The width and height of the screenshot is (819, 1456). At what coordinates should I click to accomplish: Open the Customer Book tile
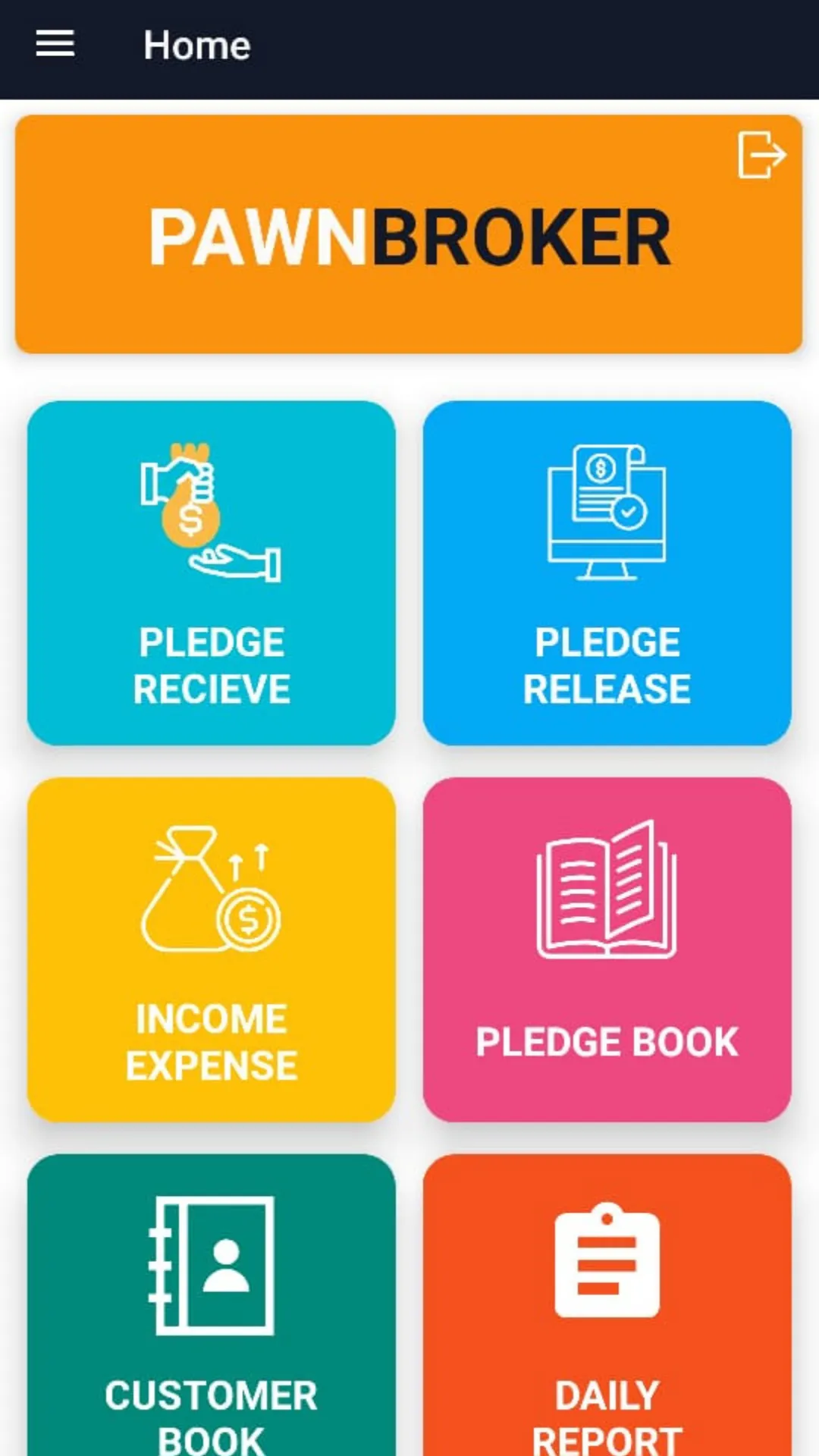pos(212,1304)
